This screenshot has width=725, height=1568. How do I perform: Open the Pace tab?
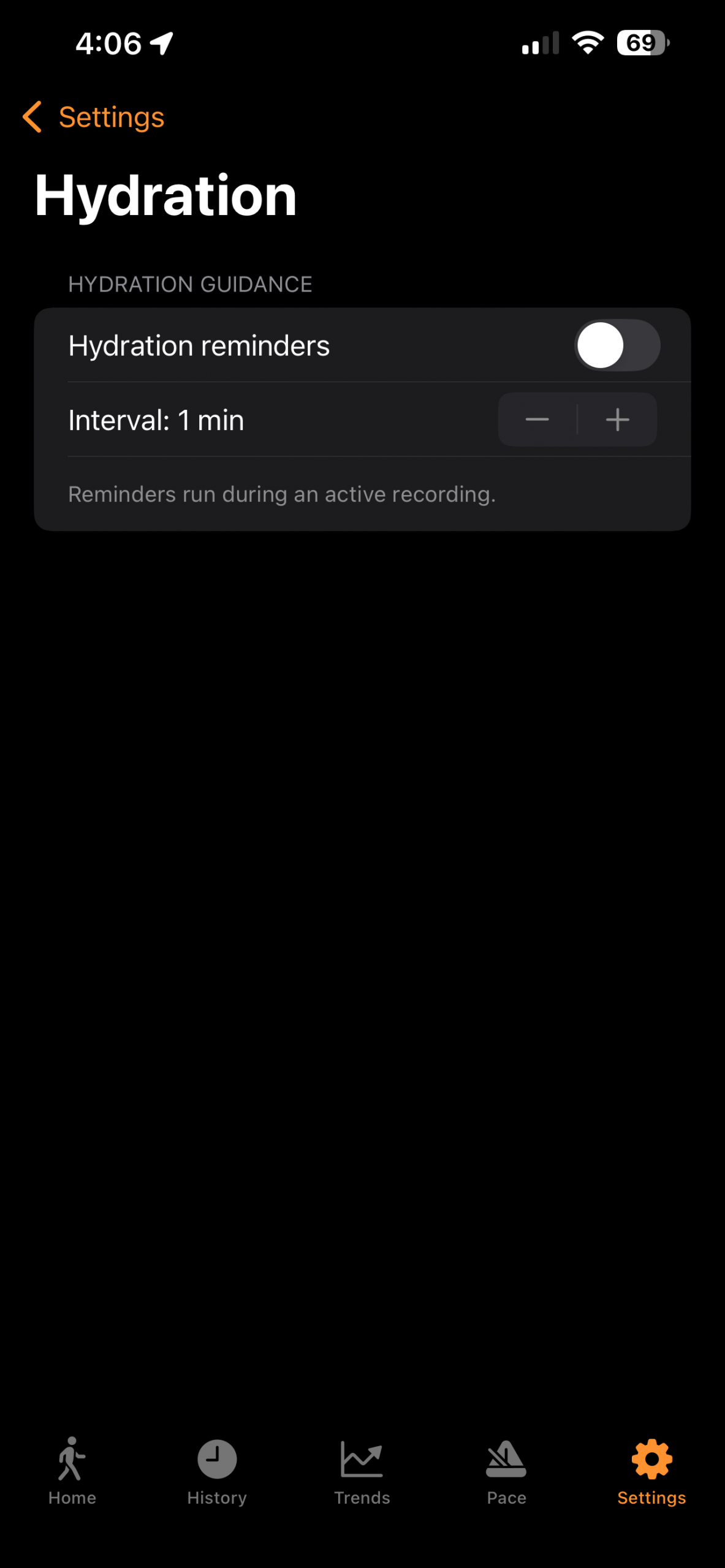click(506, 1471)
